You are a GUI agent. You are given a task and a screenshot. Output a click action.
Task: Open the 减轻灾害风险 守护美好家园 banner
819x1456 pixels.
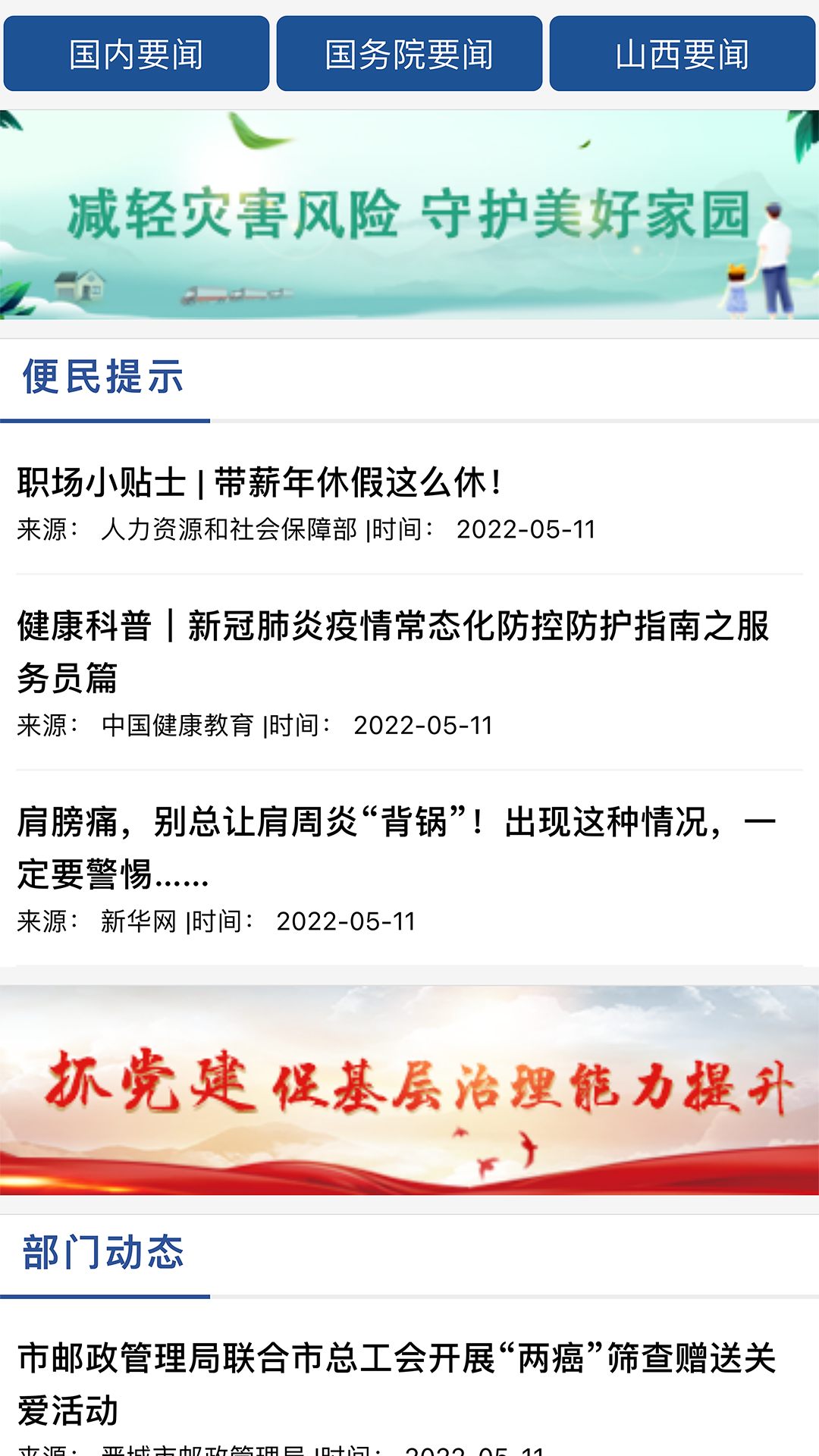tap(409, 215)
